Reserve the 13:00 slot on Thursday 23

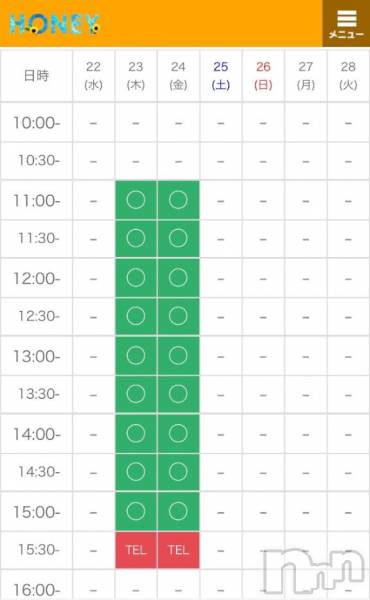pyautogui.click(x=136, y=356)
